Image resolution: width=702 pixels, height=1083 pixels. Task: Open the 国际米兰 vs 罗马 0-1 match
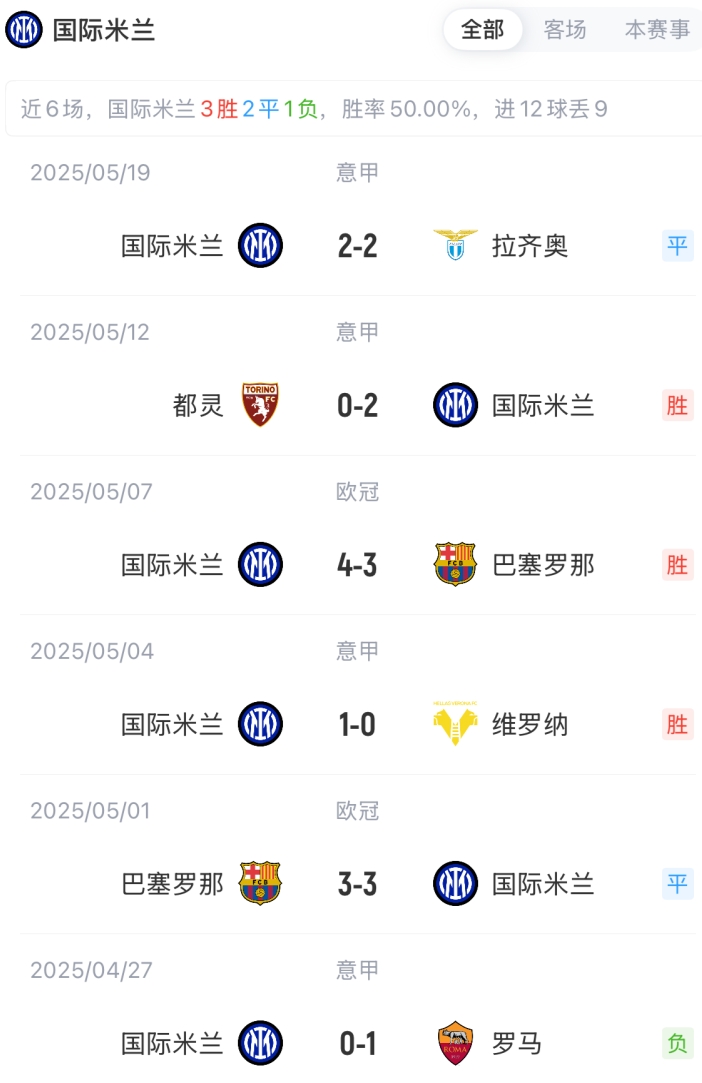point(357,1044)
